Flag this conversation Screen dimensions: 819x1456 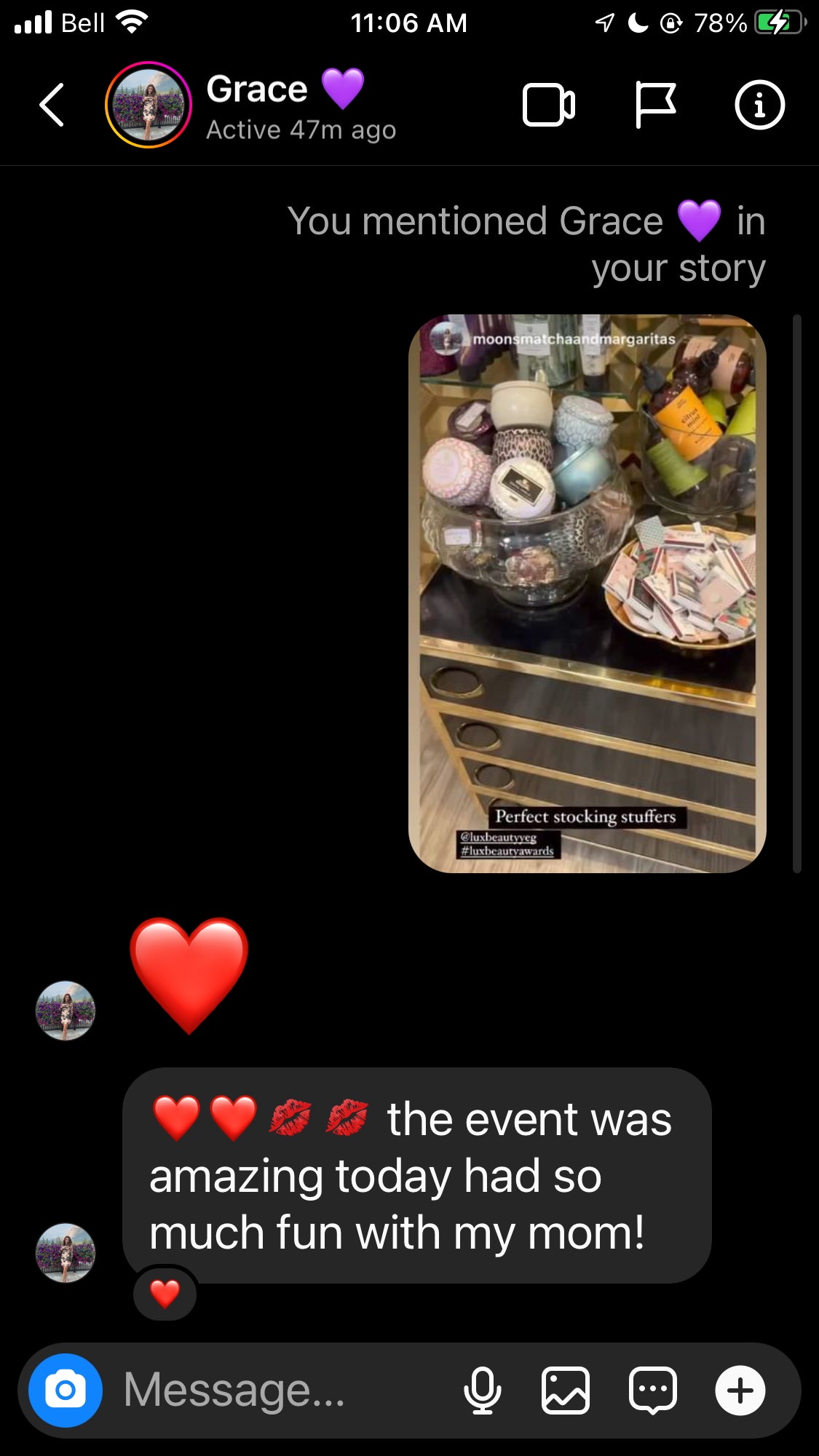click(x=655, y=106)
